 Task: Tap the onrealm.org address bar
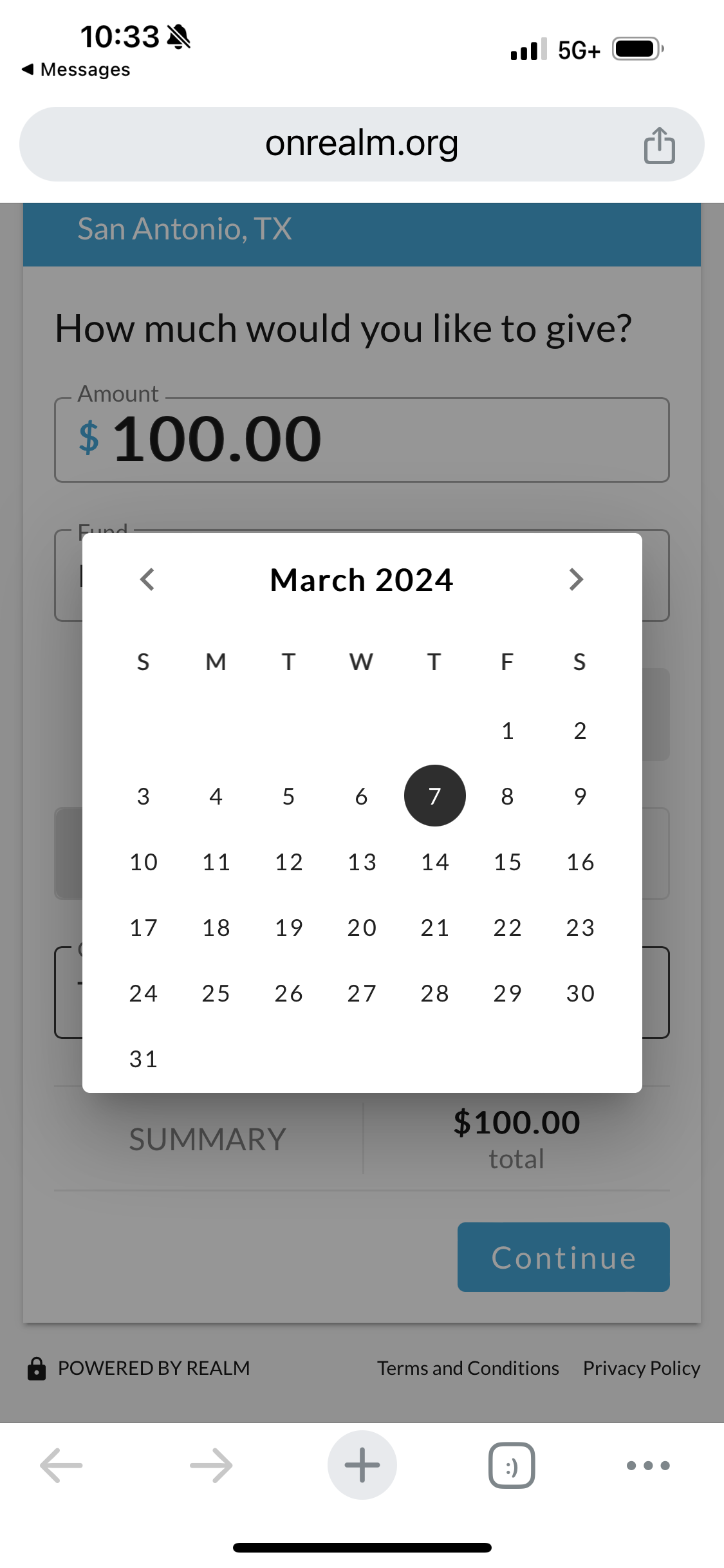click(362, 144)
